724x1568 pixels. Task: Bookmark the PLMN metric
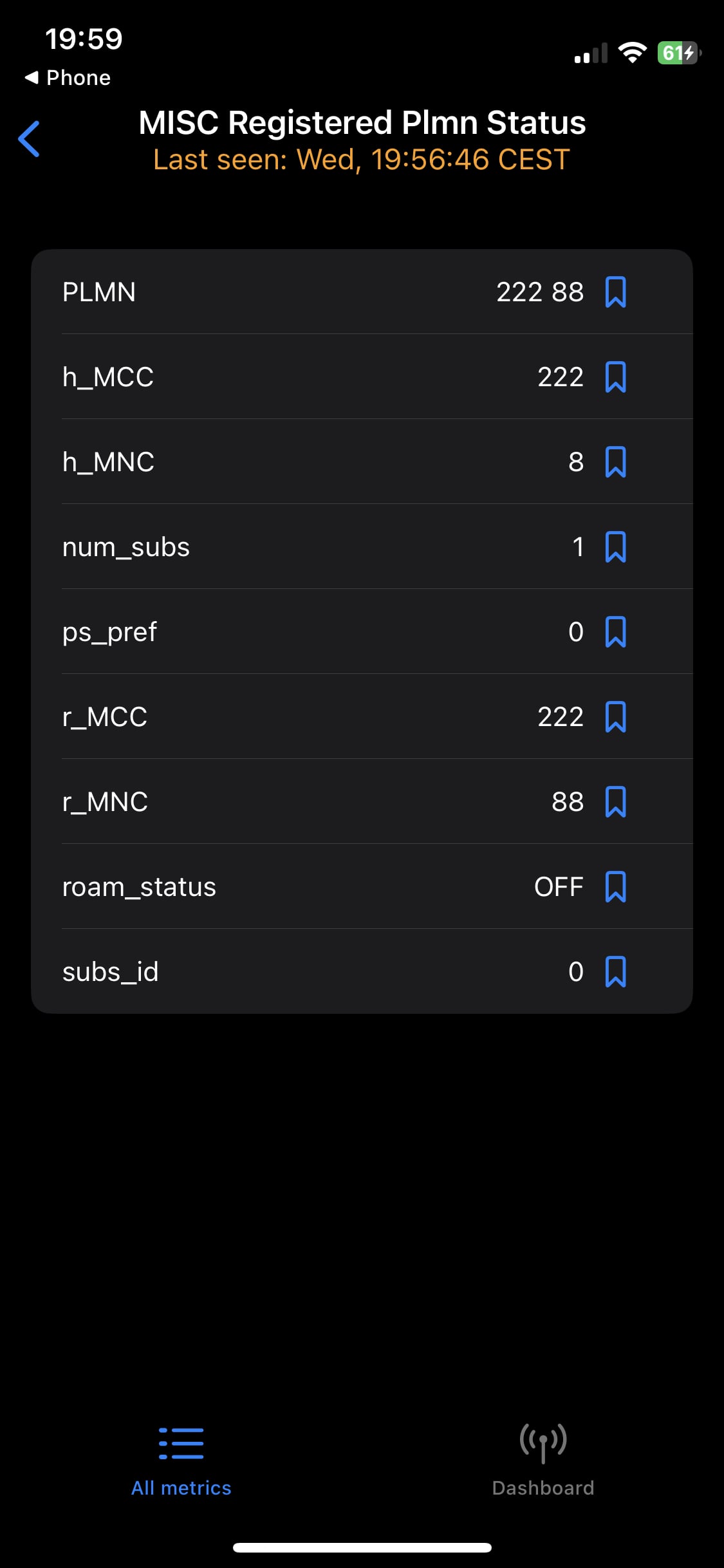(x=615, y=292)
